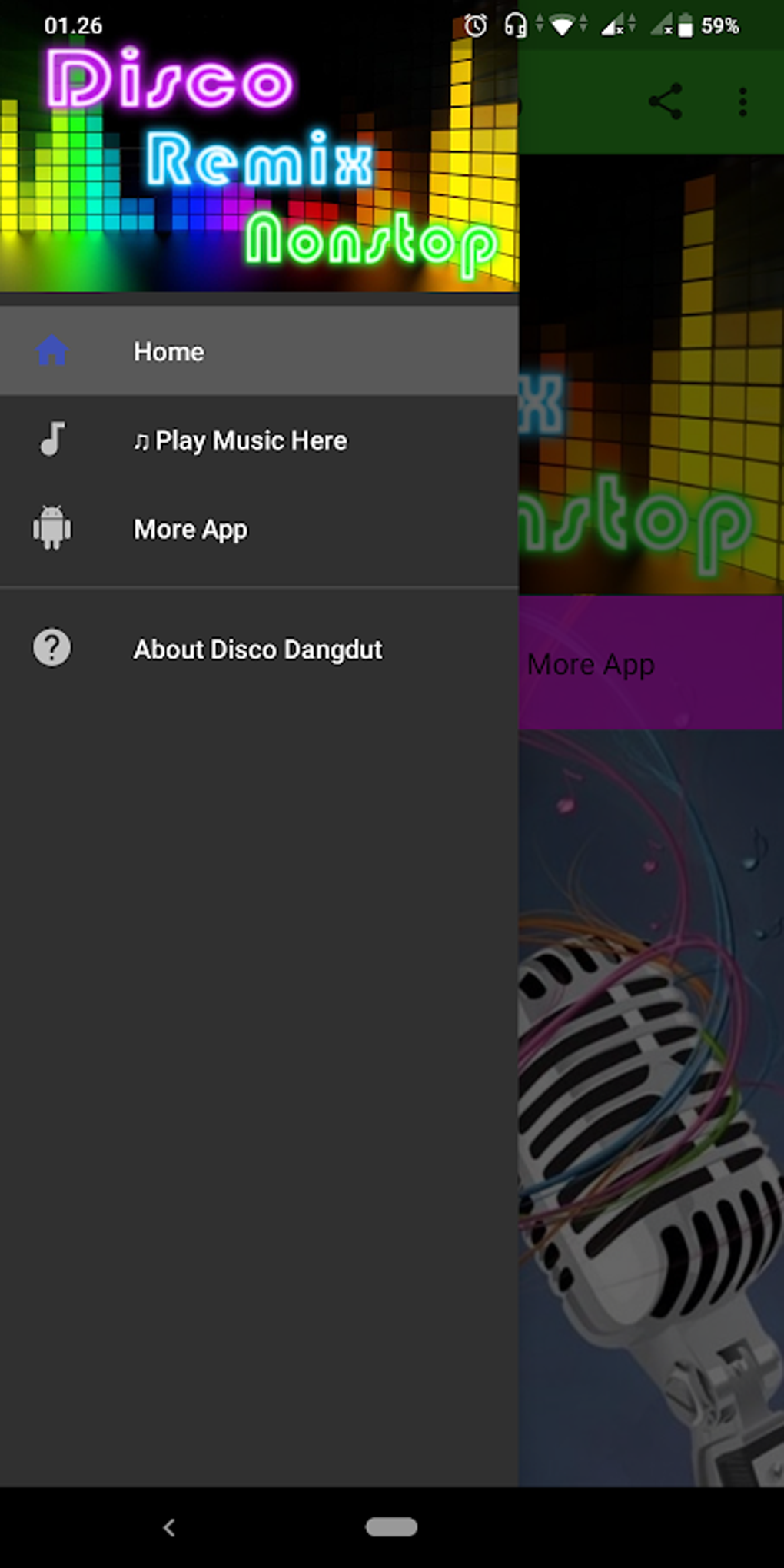Select Play Music Here menu entry
This screenshot has height=1568, width=784.
[240, 440]
